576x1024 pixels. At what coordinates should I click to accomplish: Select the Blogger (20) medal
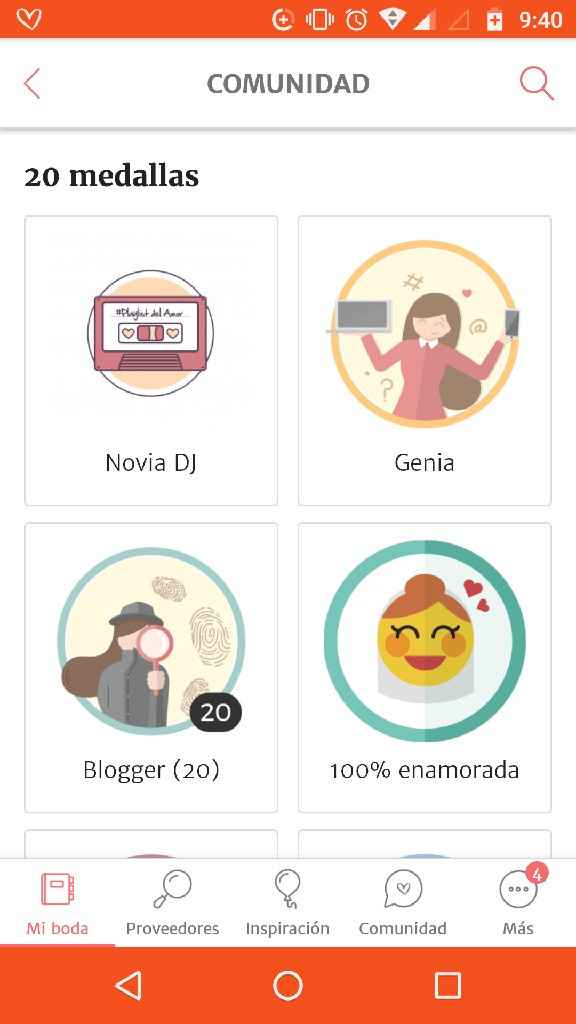[x=151, y=667]
